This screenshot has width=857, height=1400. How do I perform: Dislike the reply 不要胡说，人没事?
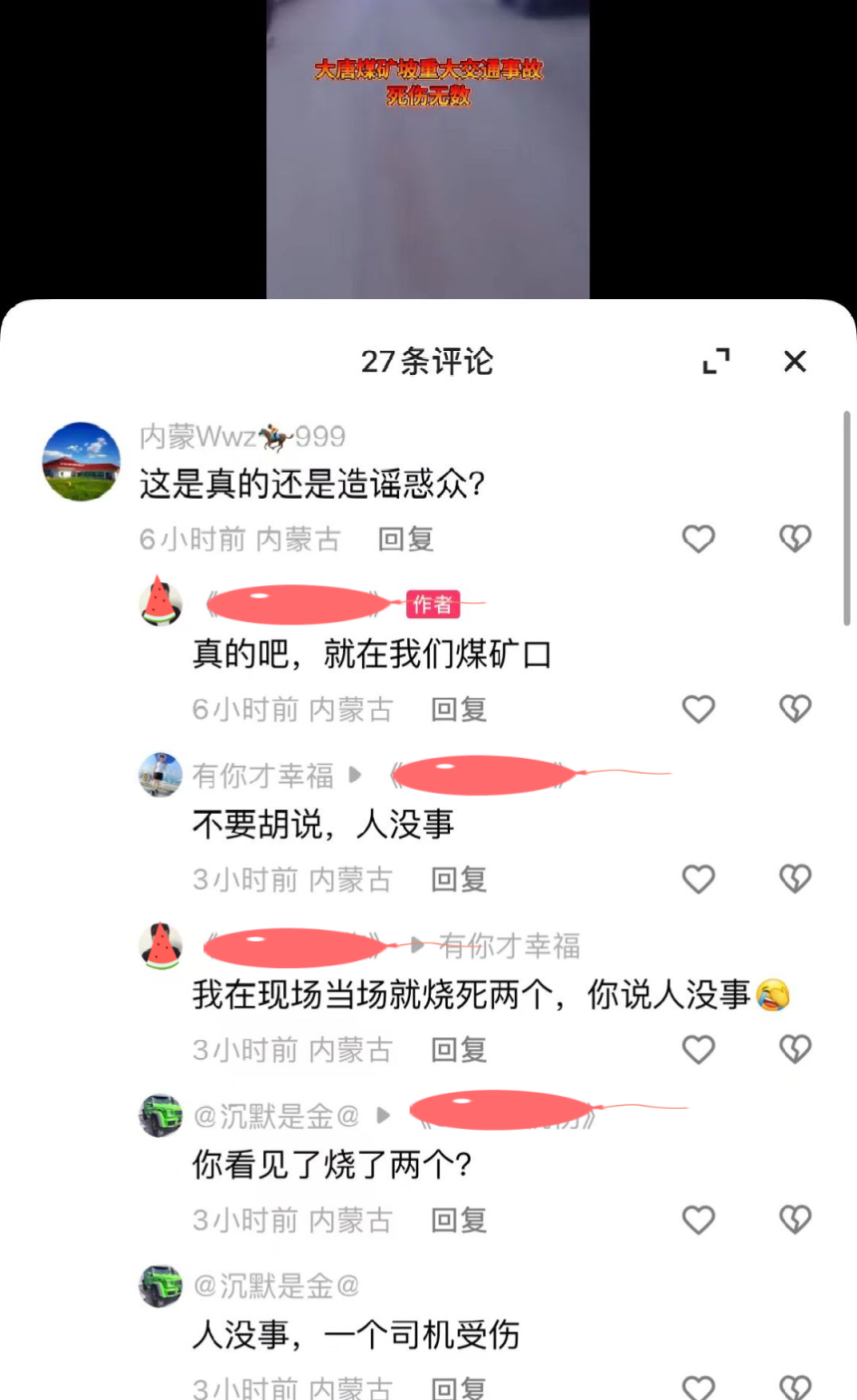[795, 879]
